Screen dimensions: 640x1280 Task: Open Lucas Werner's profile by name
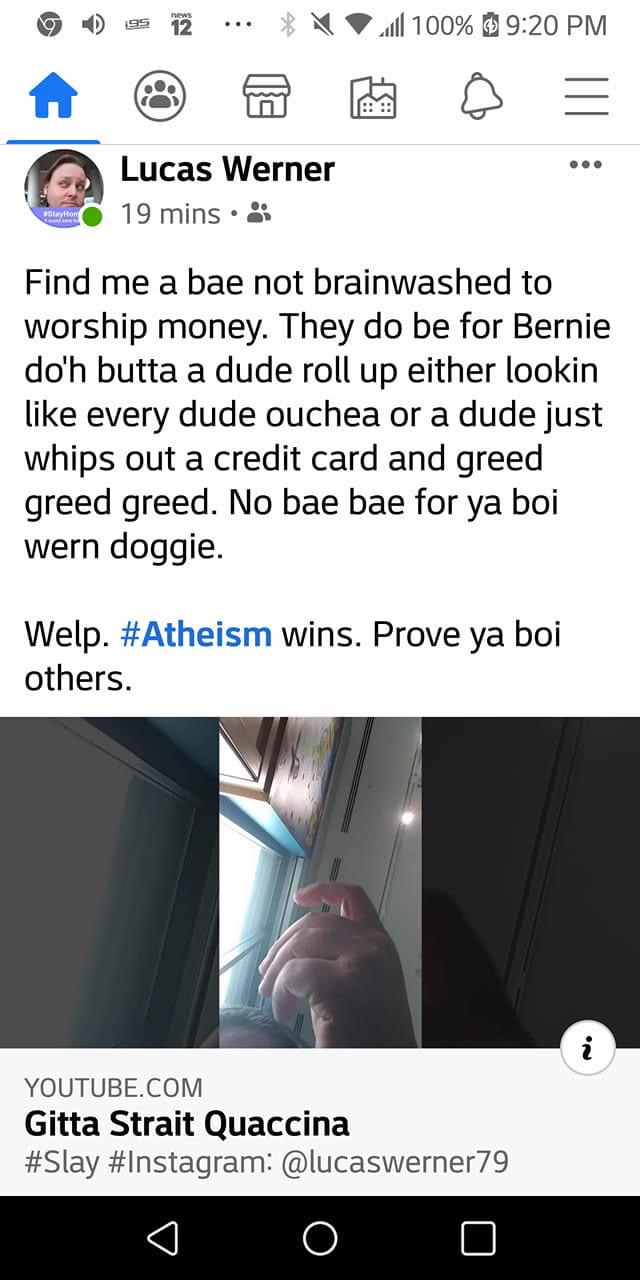coord(228,170)
